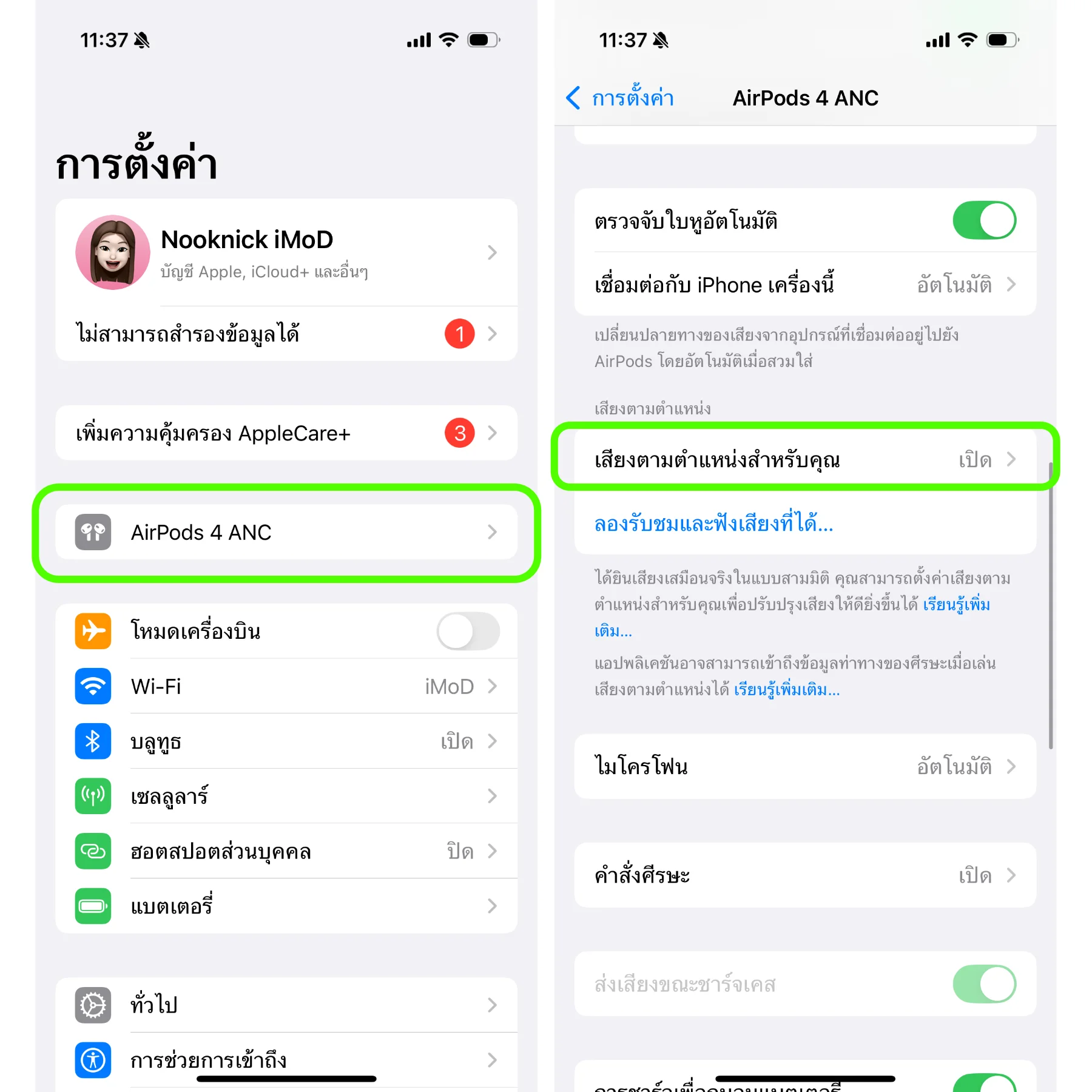
Task: Toggle โหมดเครื่องบิน airplane mode switch
Action: point(468,632)
